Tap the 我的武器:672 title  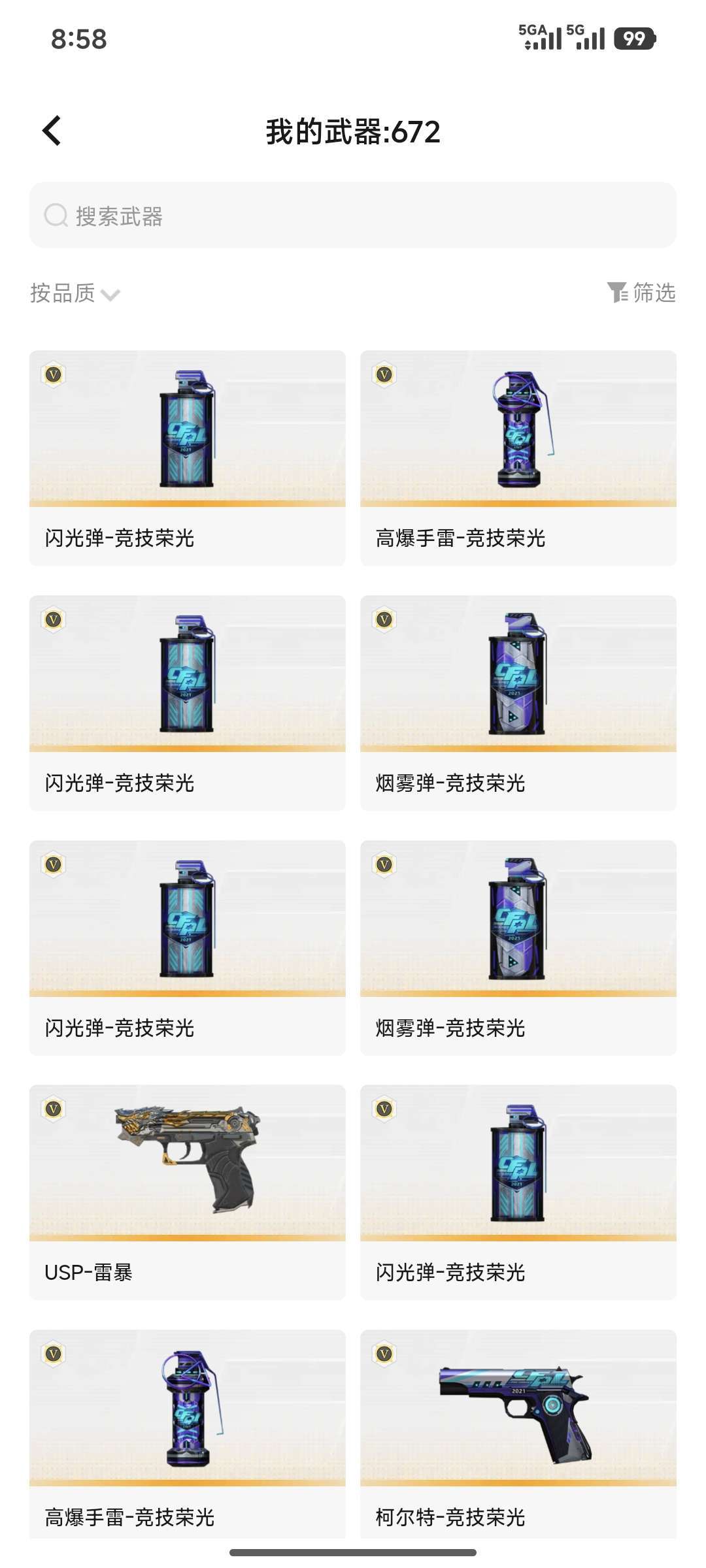click(353, 131)
